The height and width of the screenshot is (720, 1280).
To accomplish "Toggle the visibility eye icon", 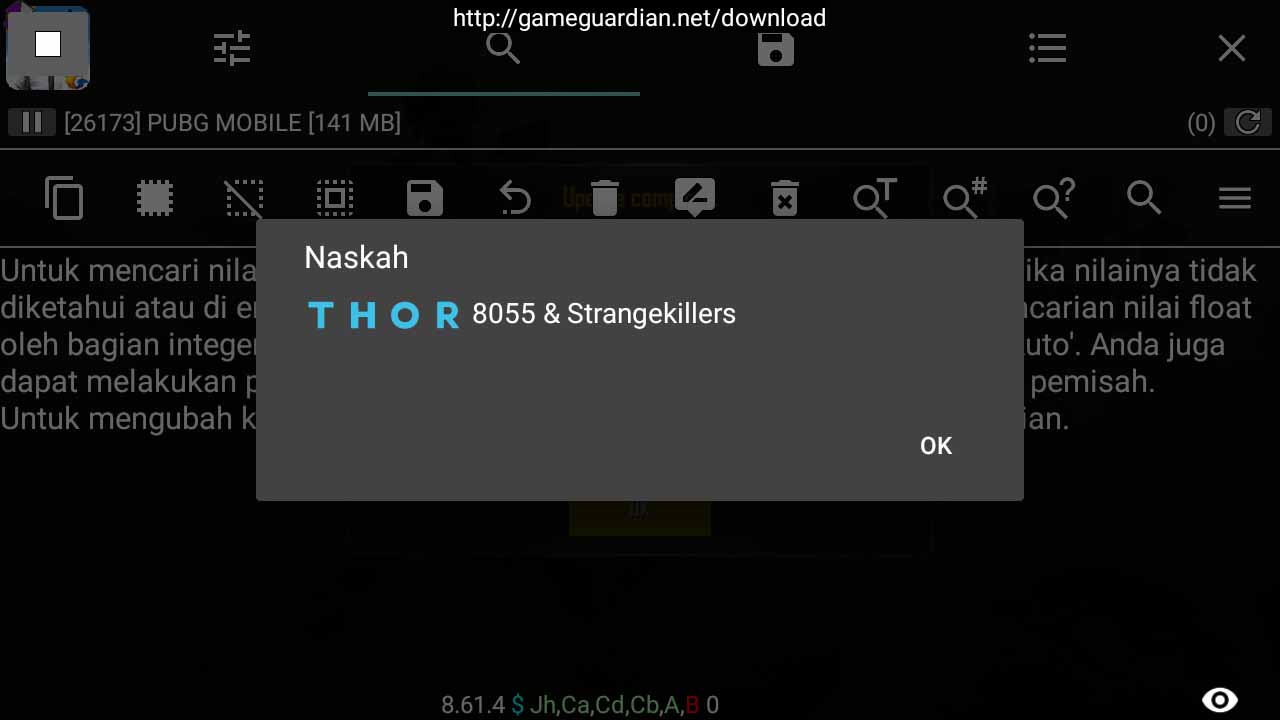I will pos(1219,699).
